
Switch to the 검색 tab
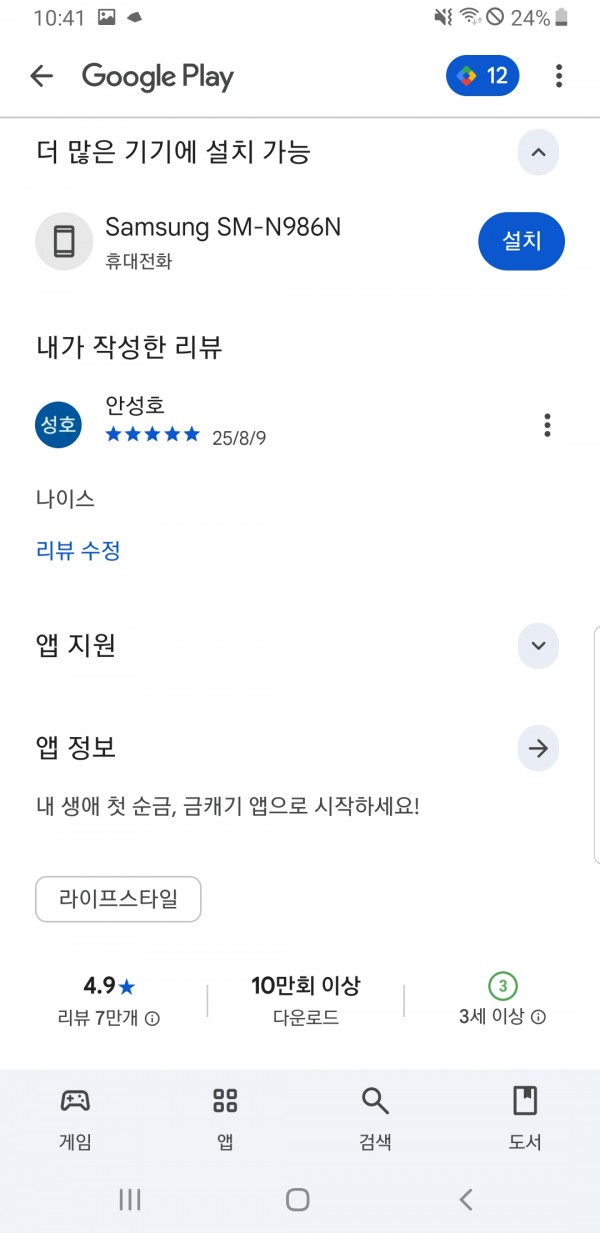point(375,1119)
